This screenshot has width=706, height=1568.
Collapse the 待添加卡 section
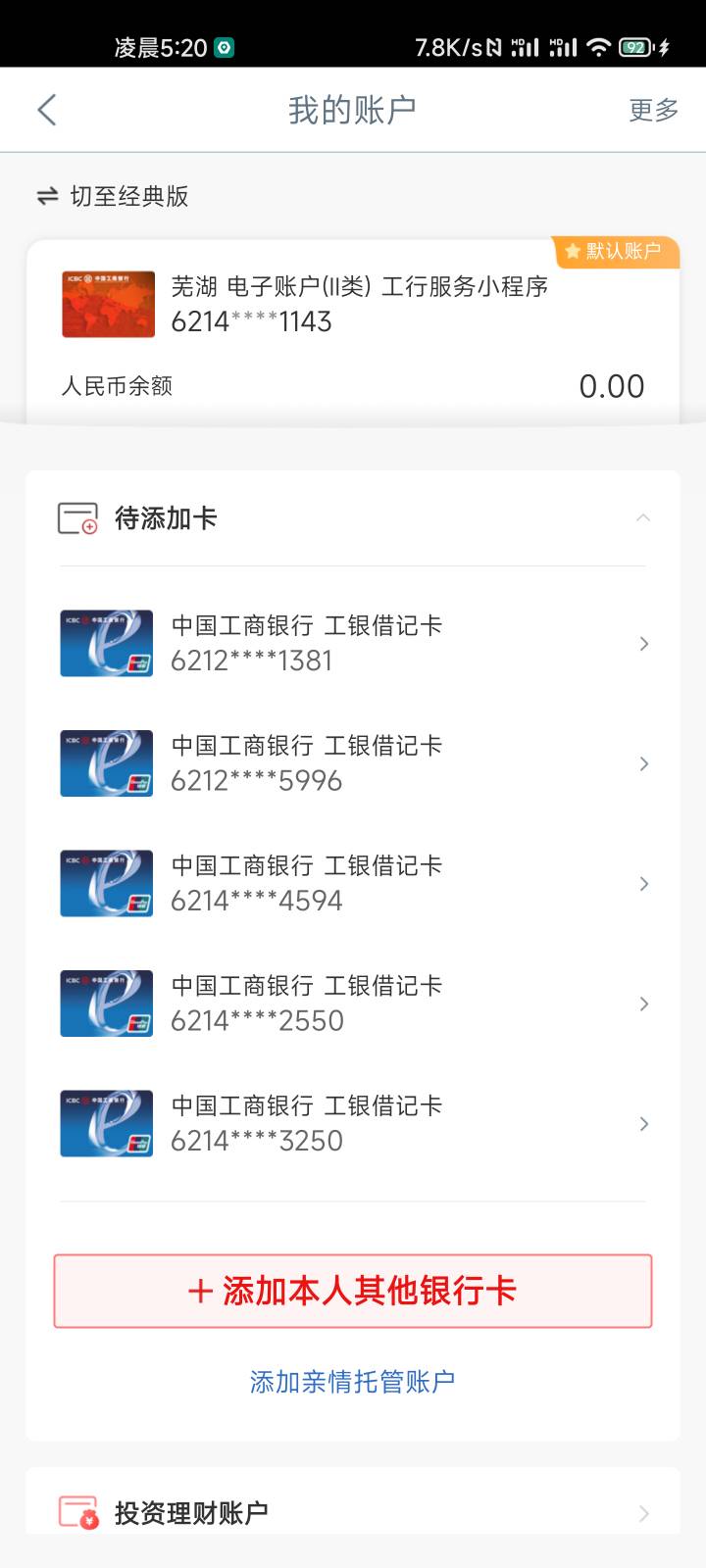642,517
